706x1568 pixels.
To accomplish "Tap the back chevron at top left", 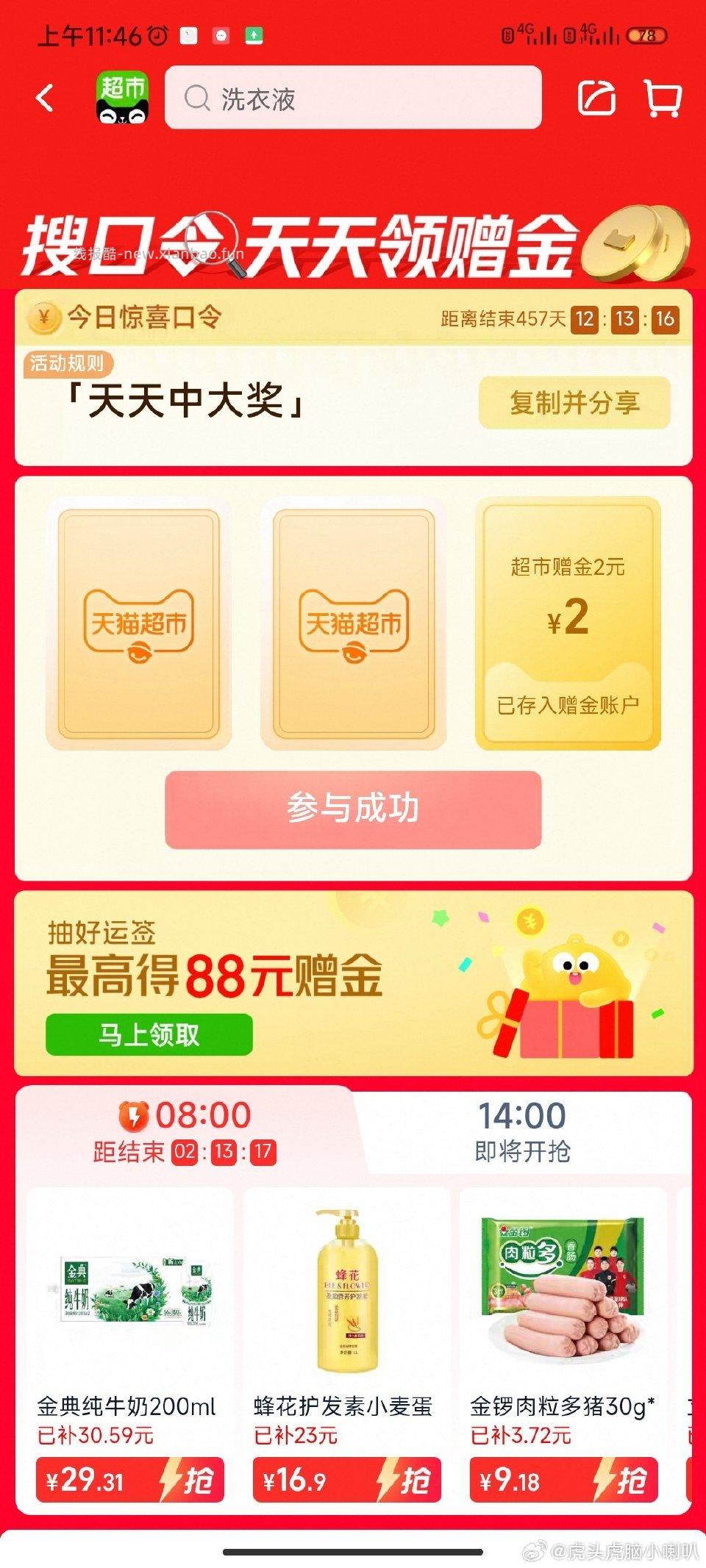I will [46, 99].
